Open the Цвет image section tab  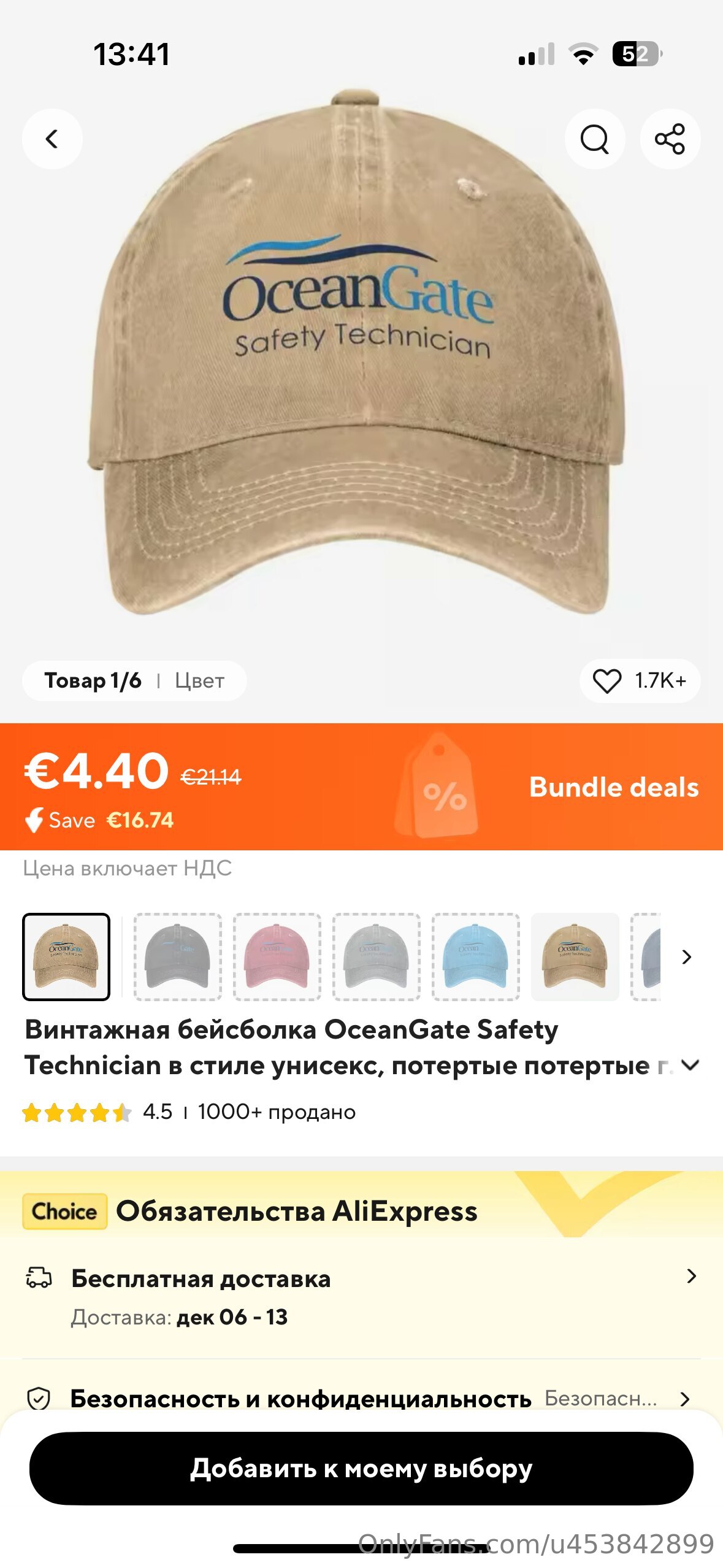(x=199, y=681)
